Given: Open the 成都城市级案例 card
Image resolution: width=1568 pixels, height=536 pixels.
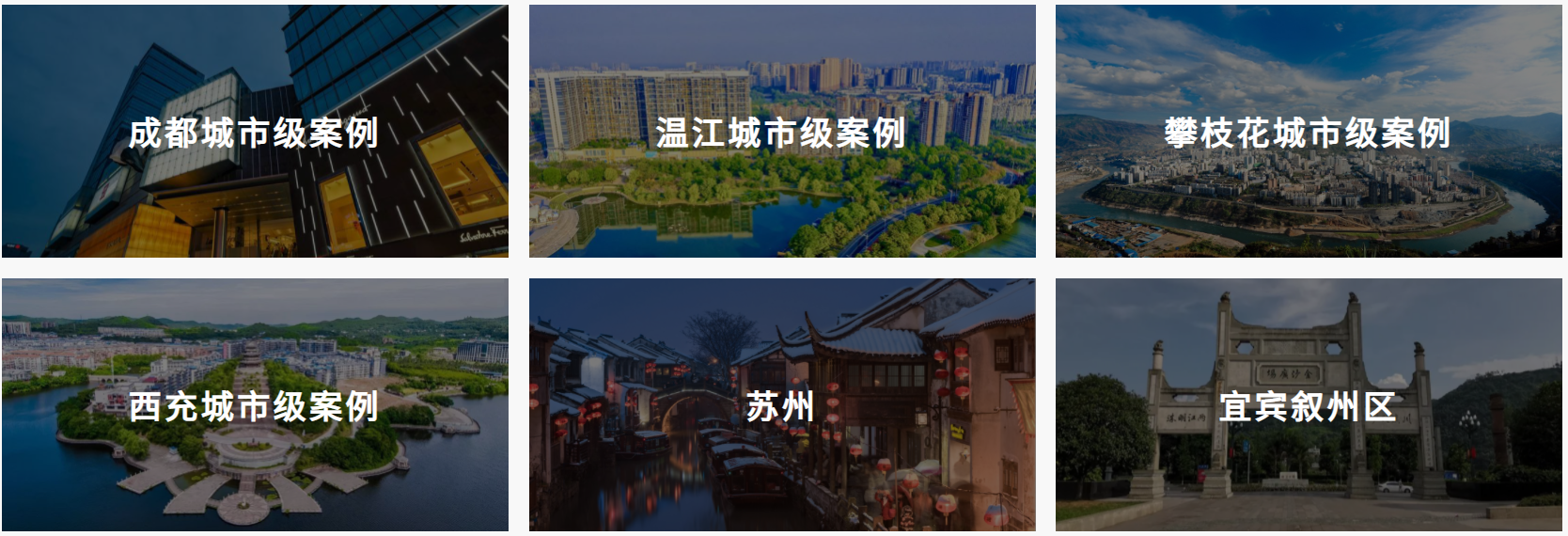Looking at the screenshot, I should coord(255,132).
